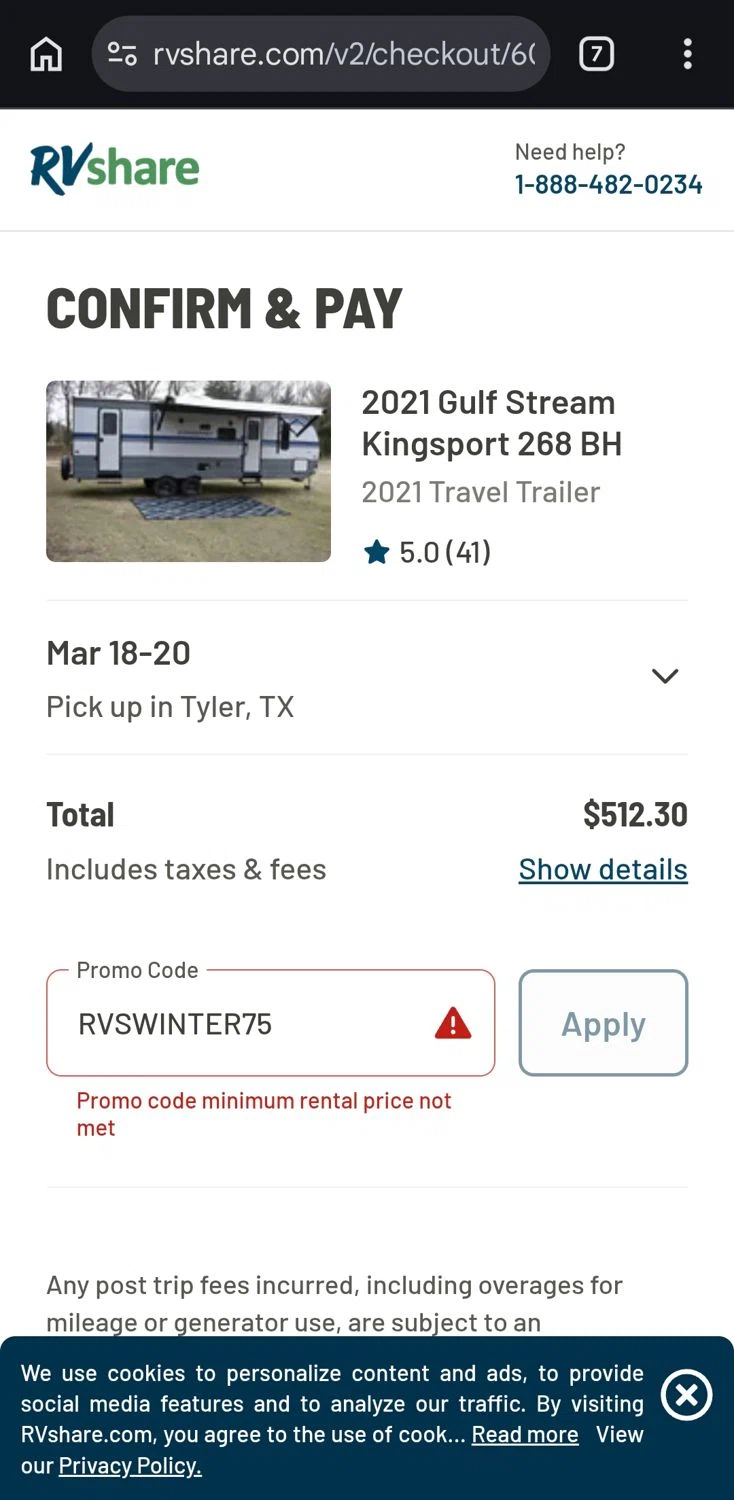Read more about cookie usage
This screenshot has height=1500, width=734.
click(x=525, y=1435)
